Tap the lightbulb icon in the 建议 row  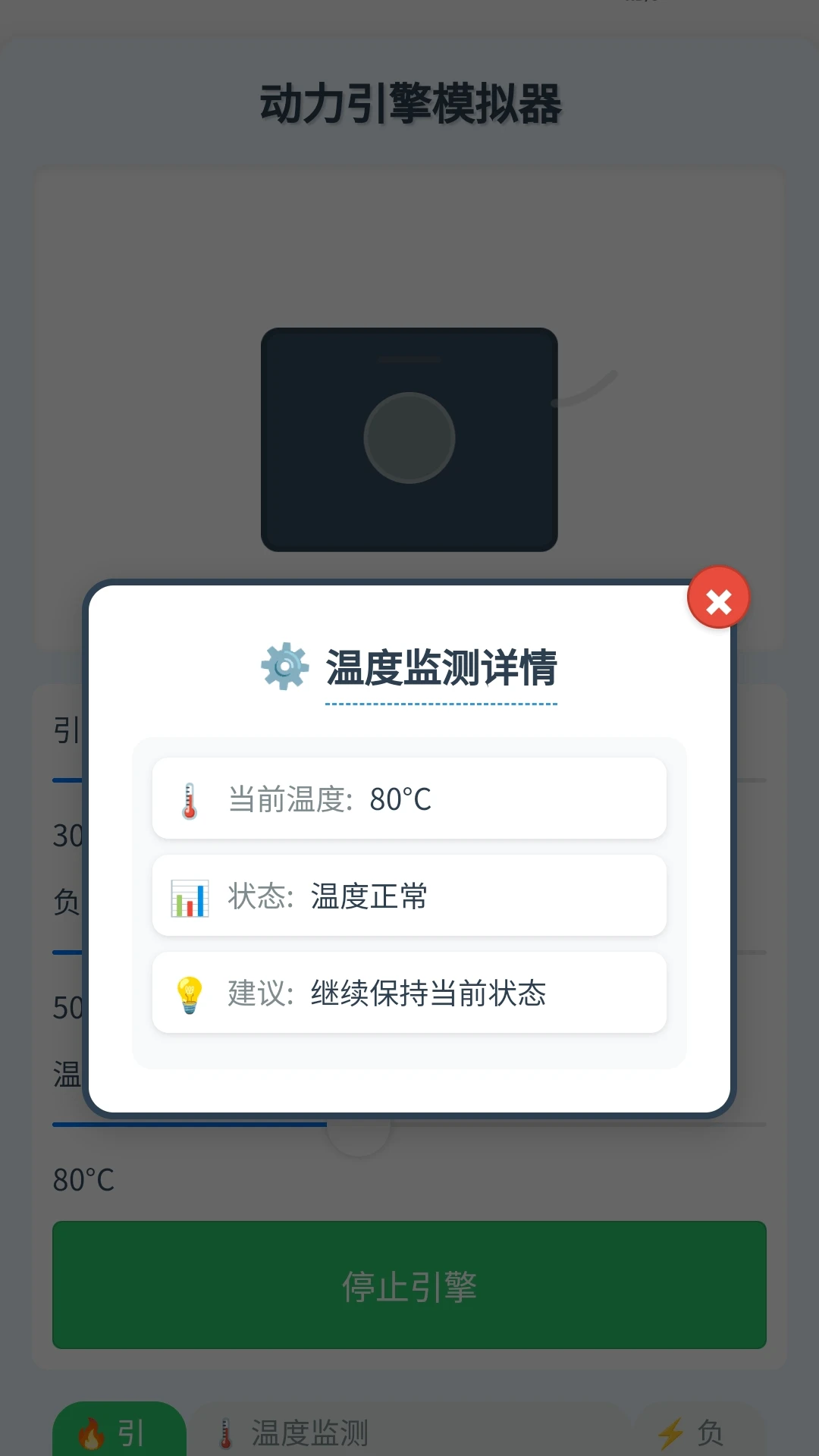point(188,993)
